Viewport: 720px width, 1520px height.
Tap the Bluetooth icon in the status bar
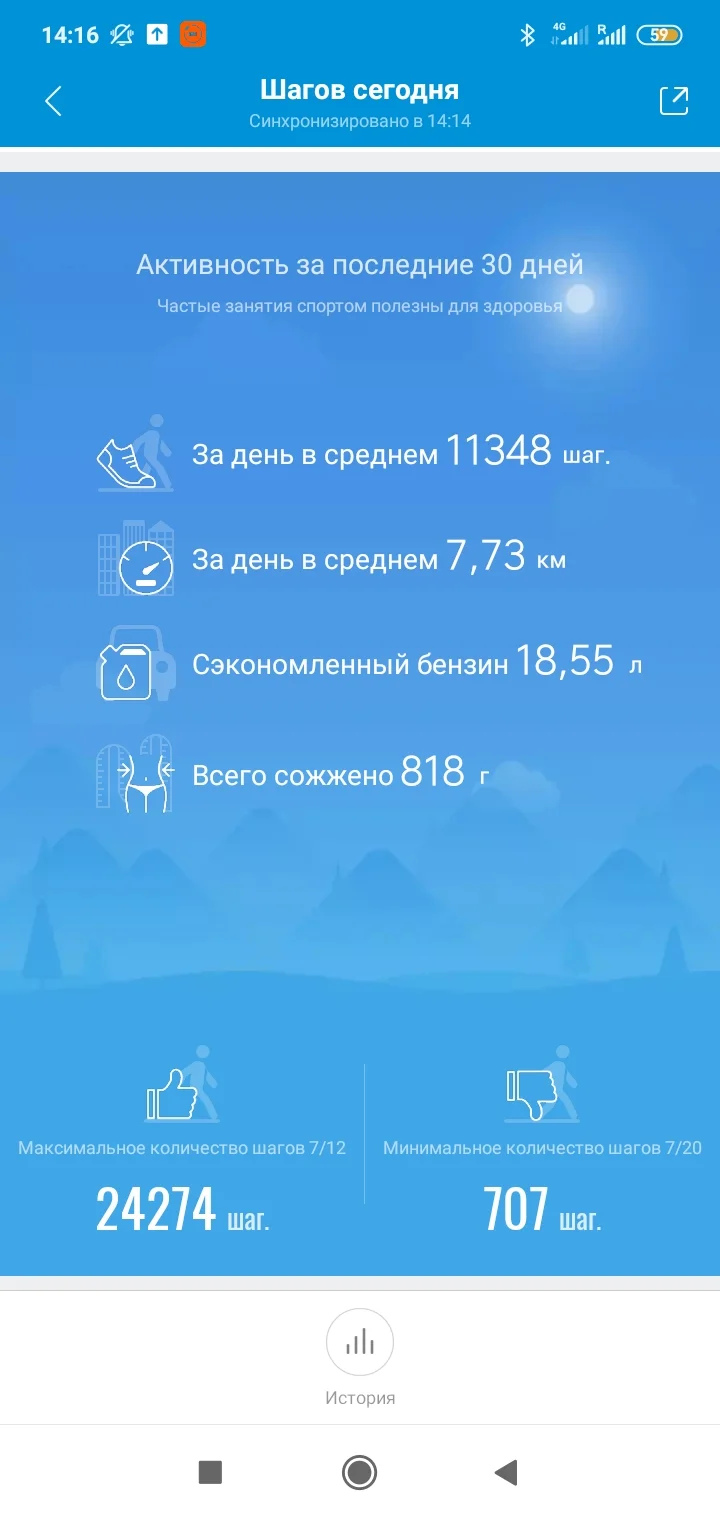coord(528,33)
